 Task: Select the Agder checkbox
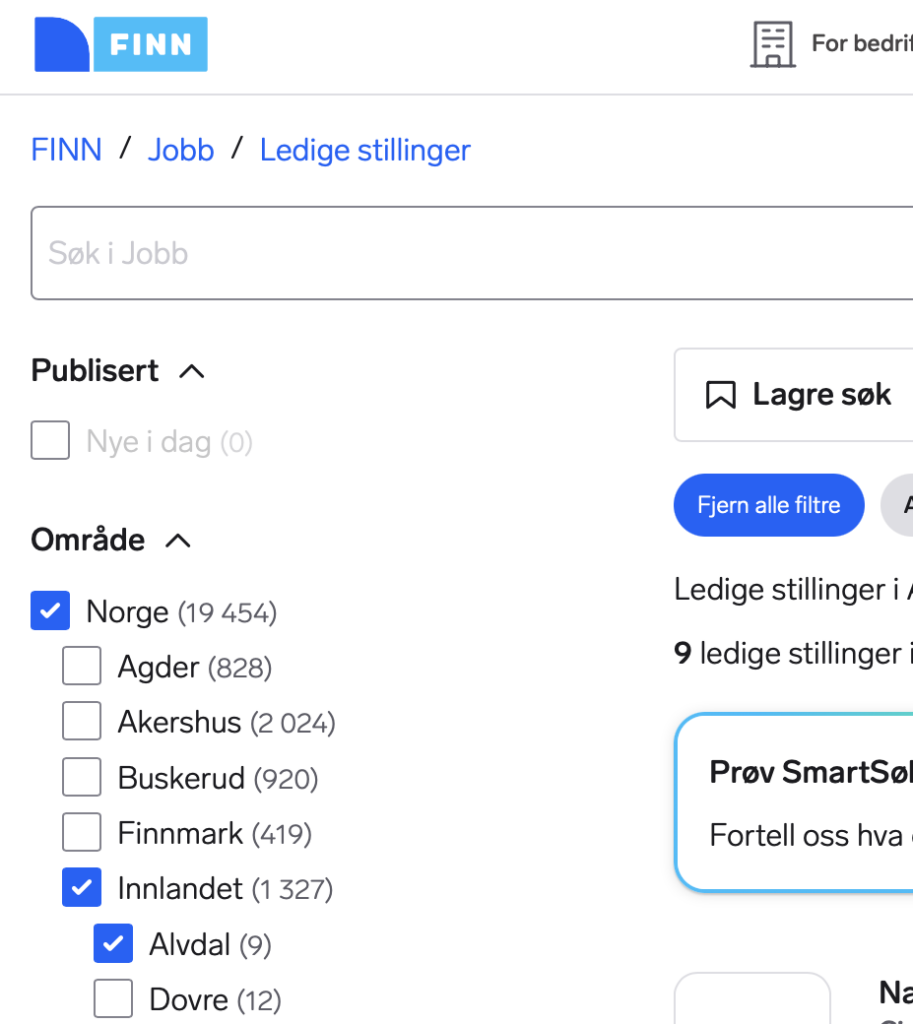point(82,666)
